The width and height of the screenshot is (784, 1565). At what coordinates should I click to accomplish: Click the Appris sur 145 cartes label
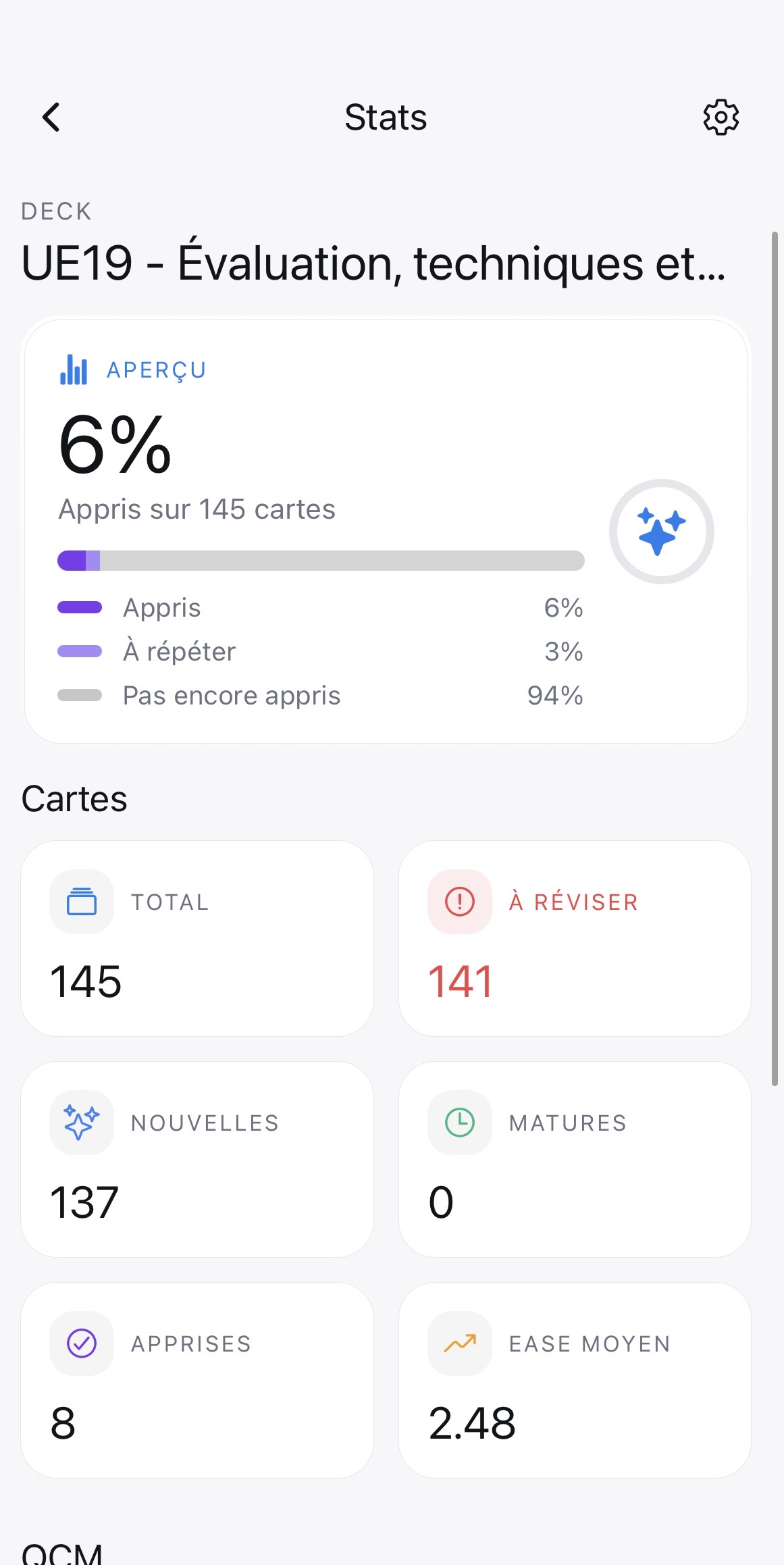(197, 509)
